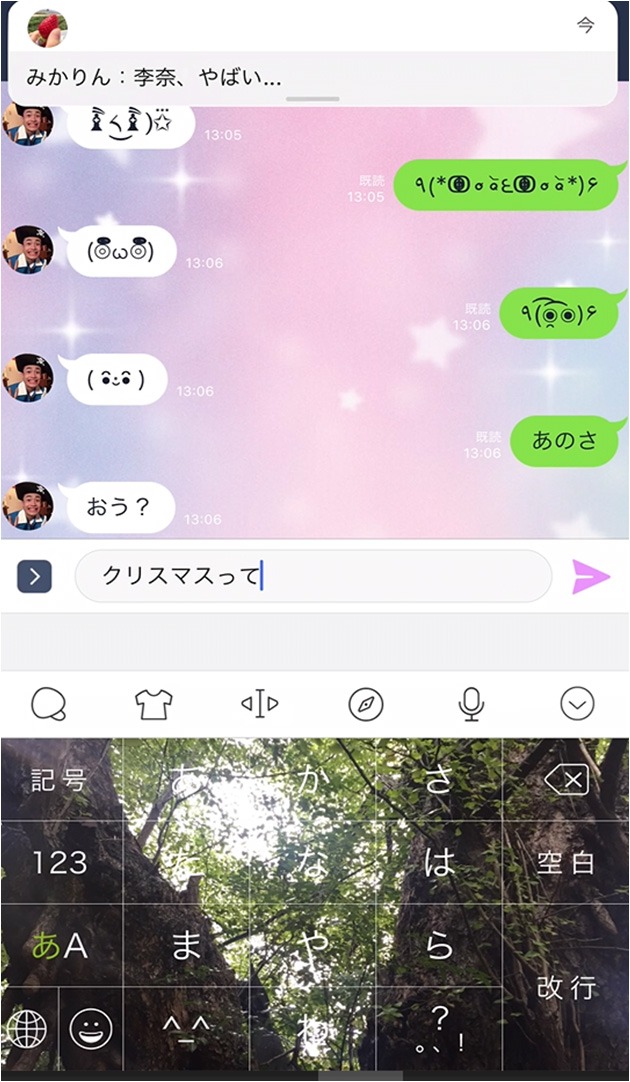Image resolution: width=630 pixels, height=1082 pixels.
Task: Open the みかりん notification banner
Action: (312, 60)
